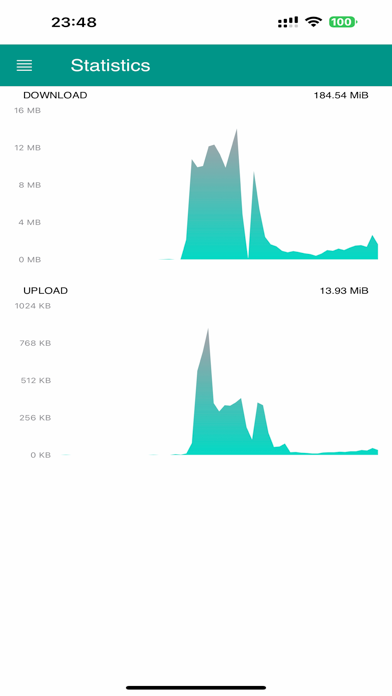
Task: Open the hamburger drawer menu
Action: 24,66
